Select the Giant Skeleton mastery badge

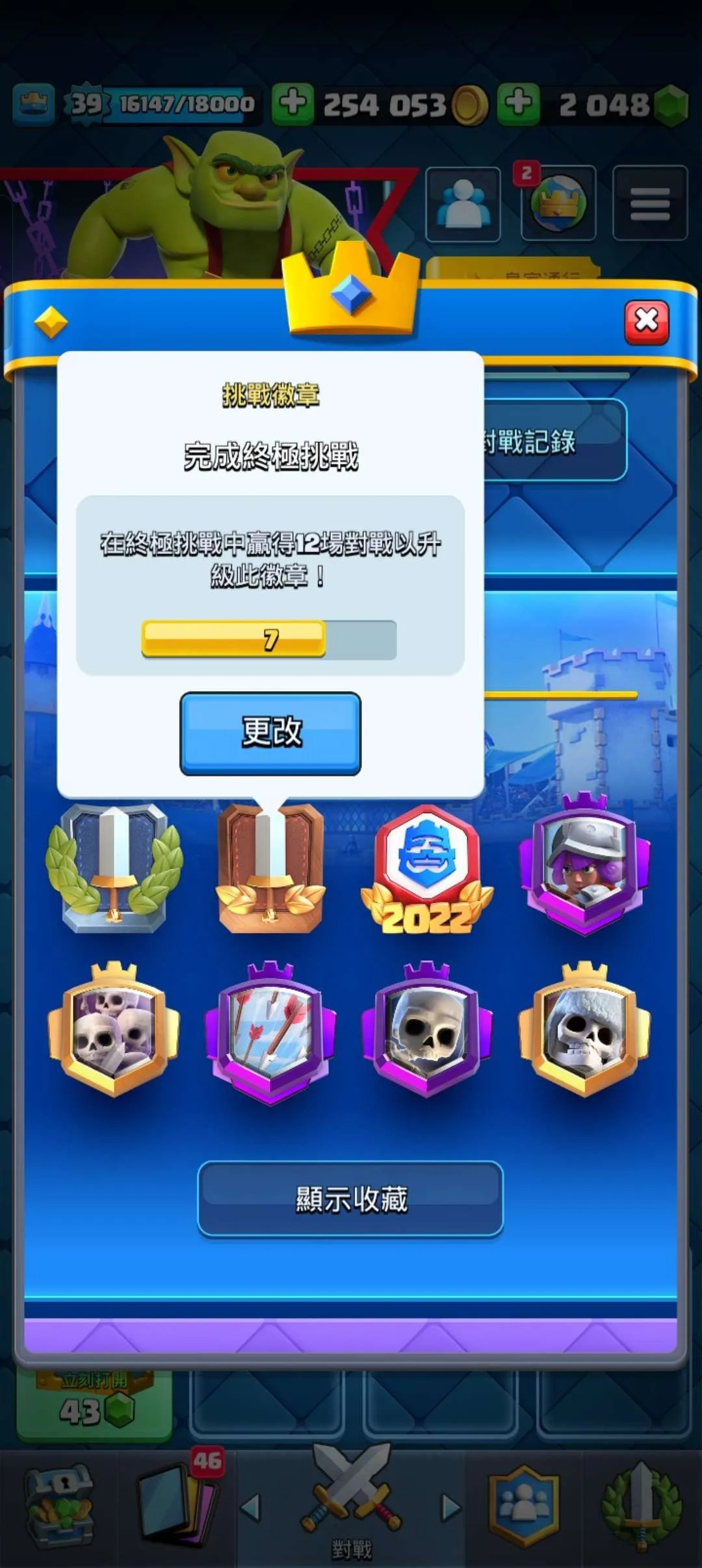pos(584,1029)
